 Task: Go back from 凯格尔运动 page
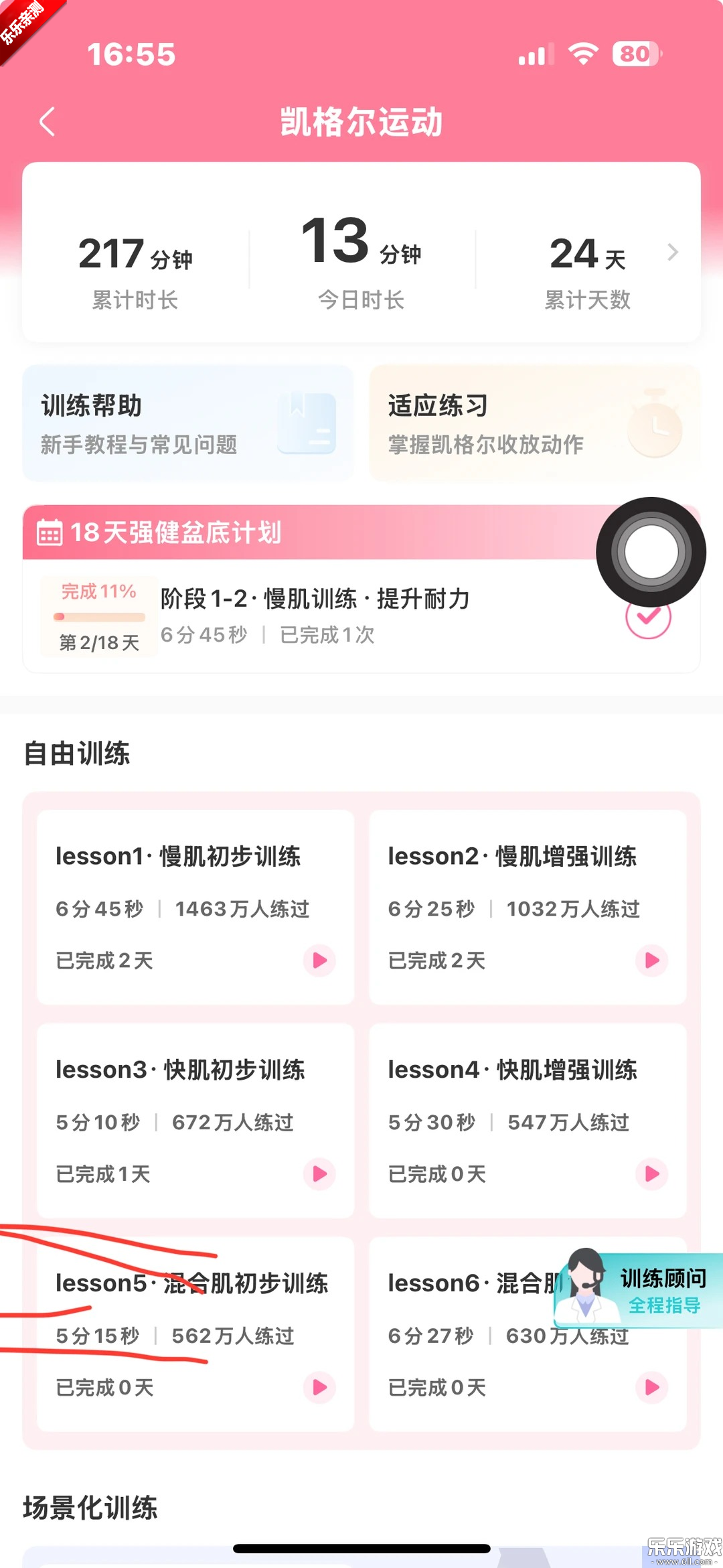pyautogui.click(x=47, y=122)
